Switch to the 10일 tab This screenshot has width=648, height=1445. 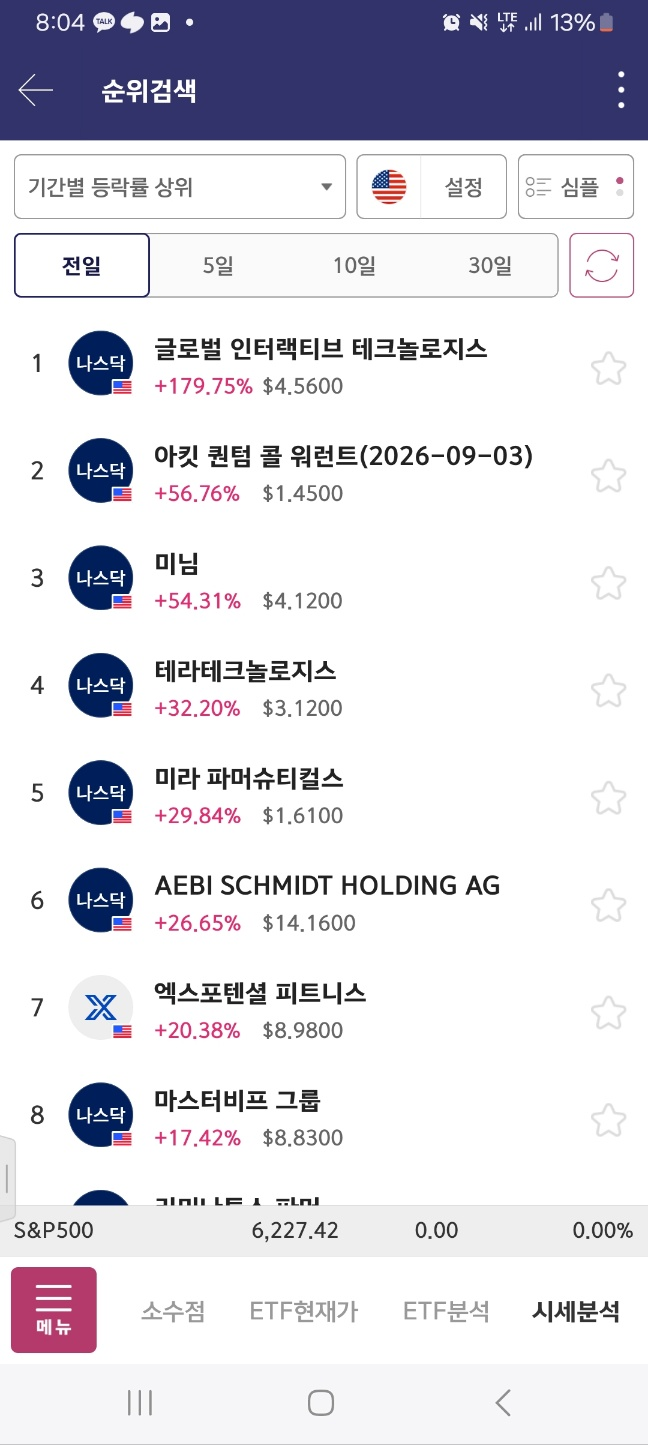(x=354, y=266)
